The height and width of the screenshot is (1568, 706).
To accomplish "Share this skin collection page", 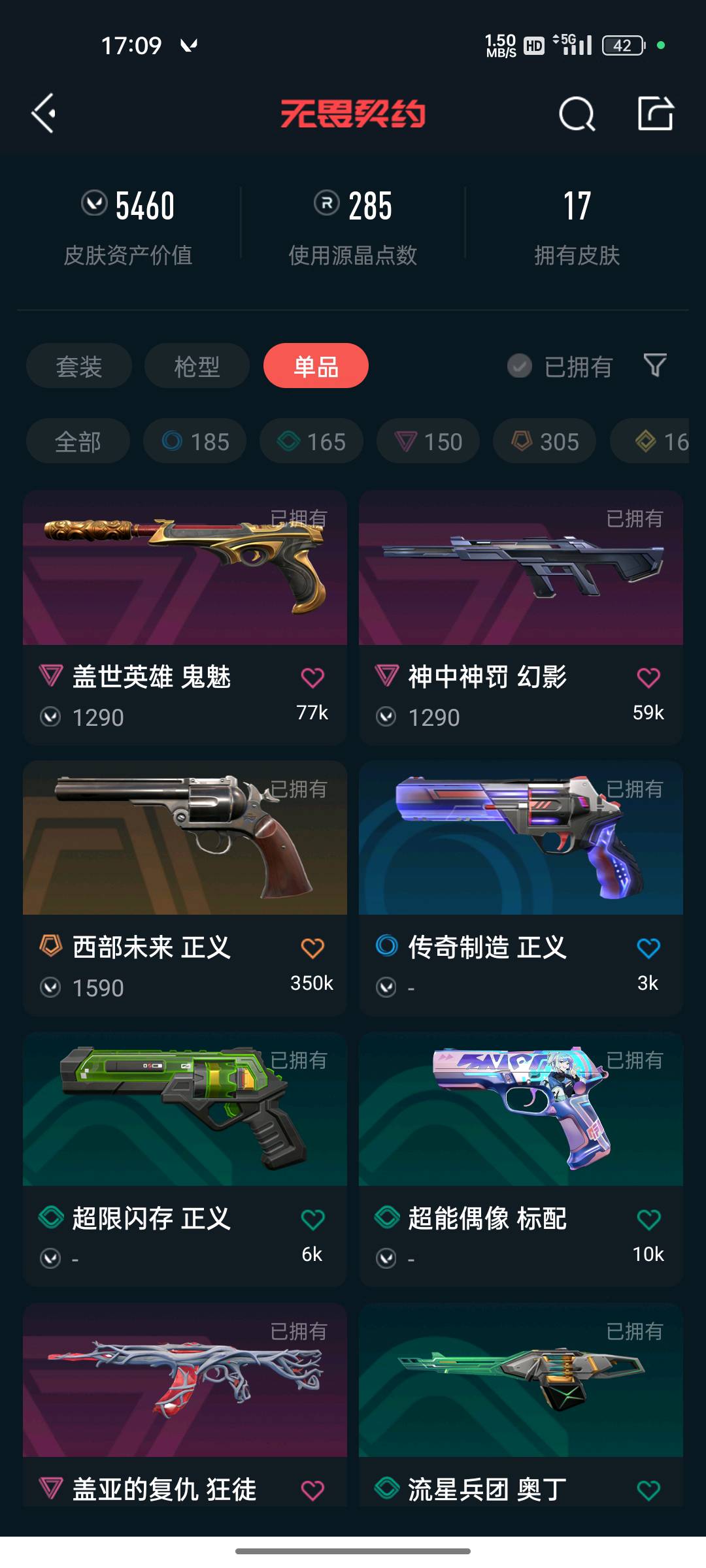I will (655, 114).
